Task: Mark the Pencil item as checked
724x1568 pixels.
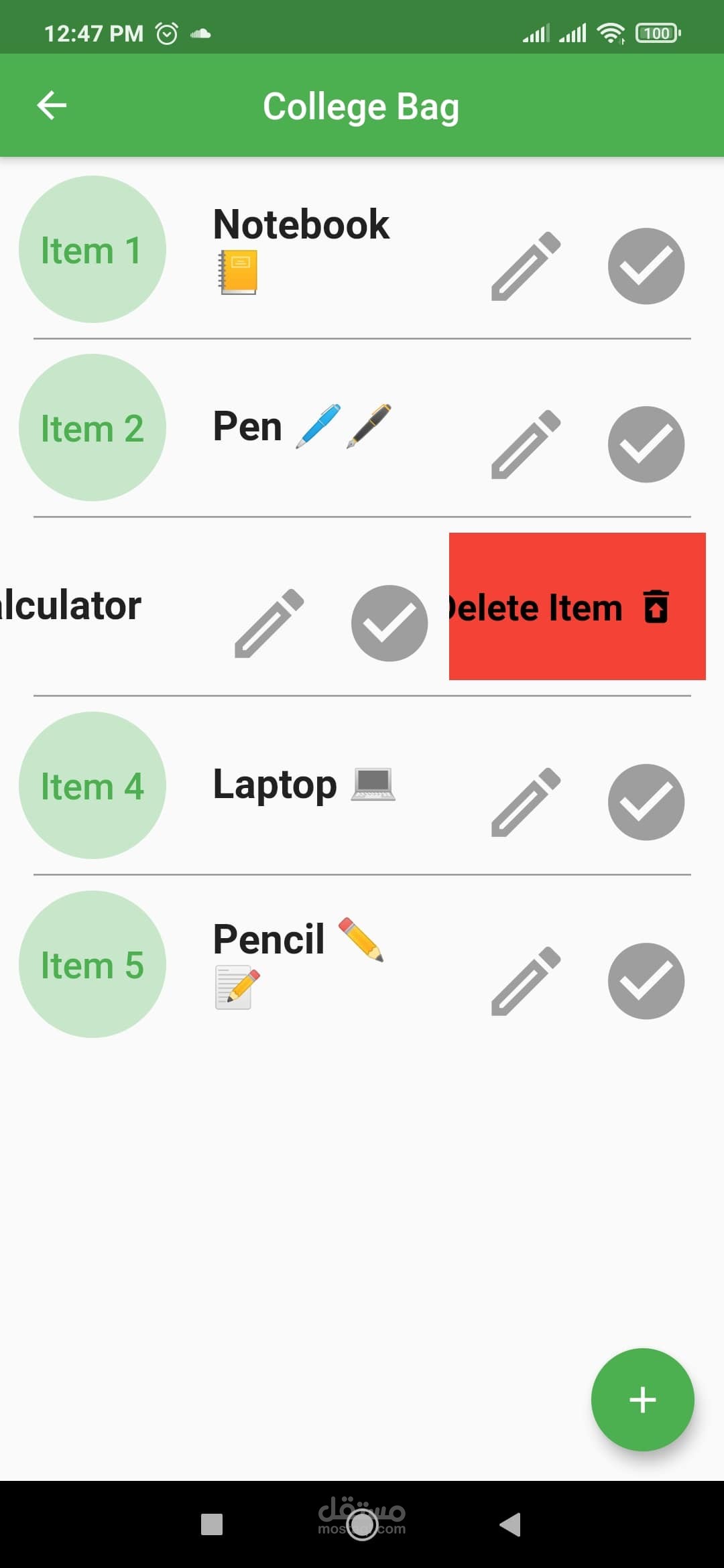Action: 646,981
